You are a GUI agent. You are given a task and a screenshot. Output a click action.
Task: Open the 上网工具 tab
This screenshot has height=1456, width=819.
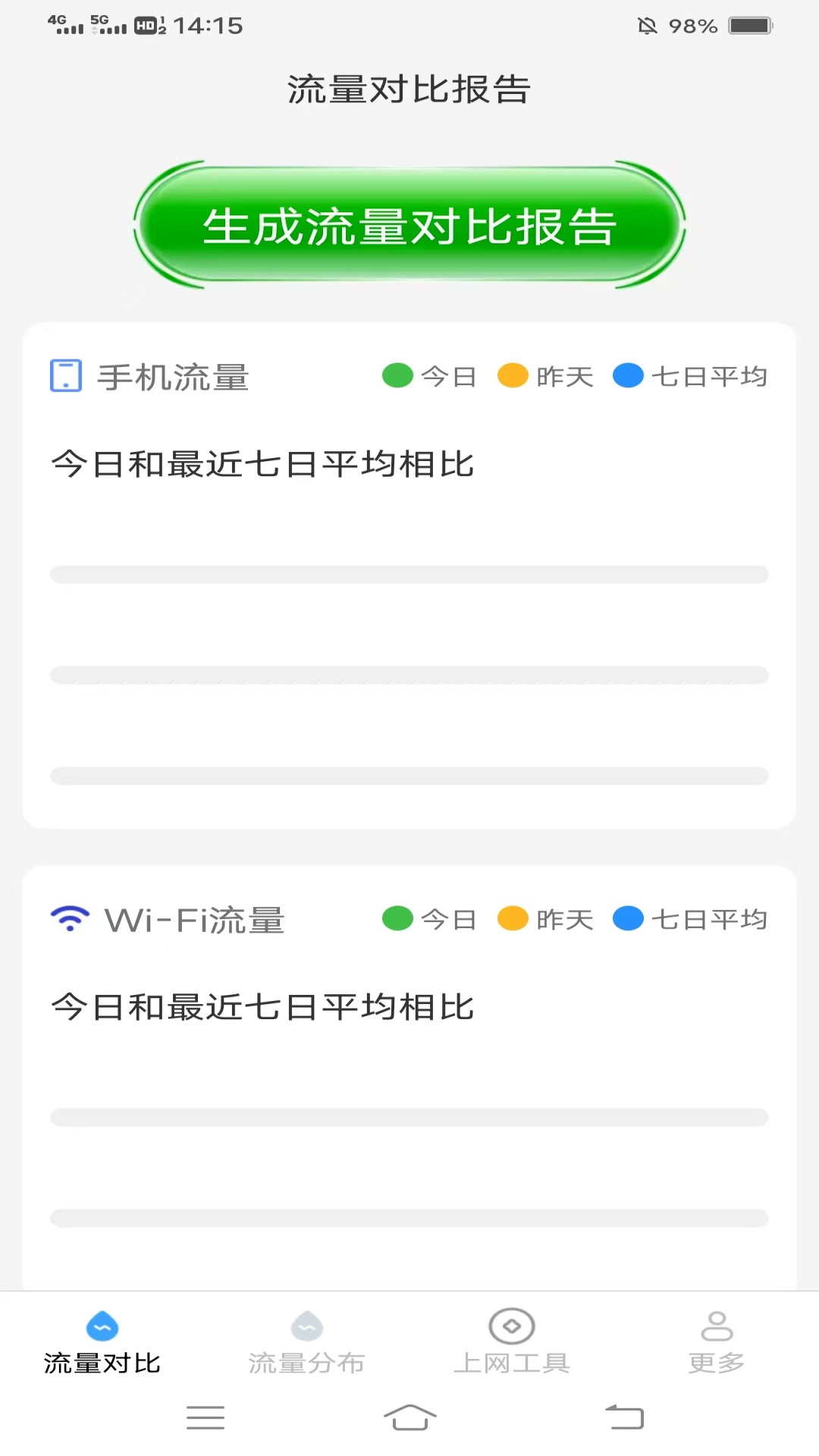[x=512, y=1343]
